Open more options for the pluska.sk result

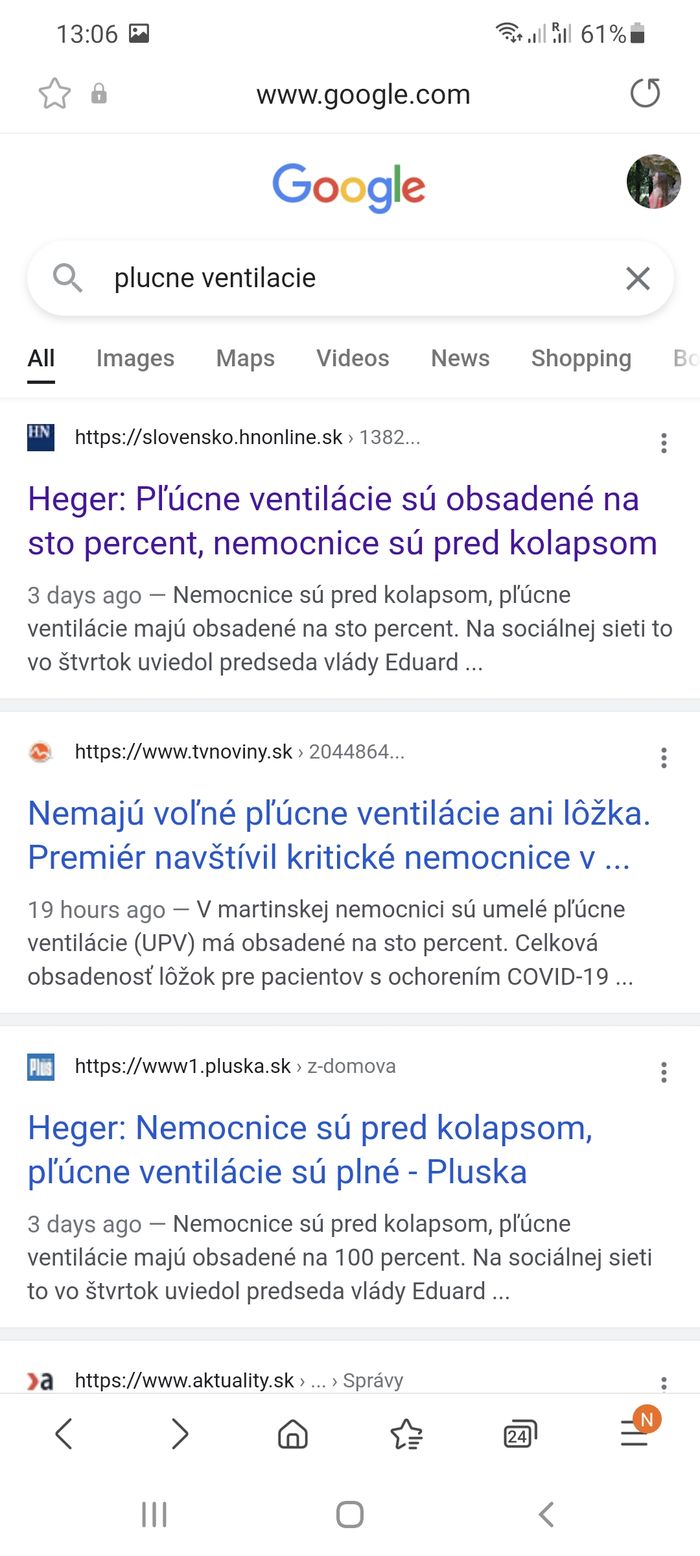tap(663, 1073)
